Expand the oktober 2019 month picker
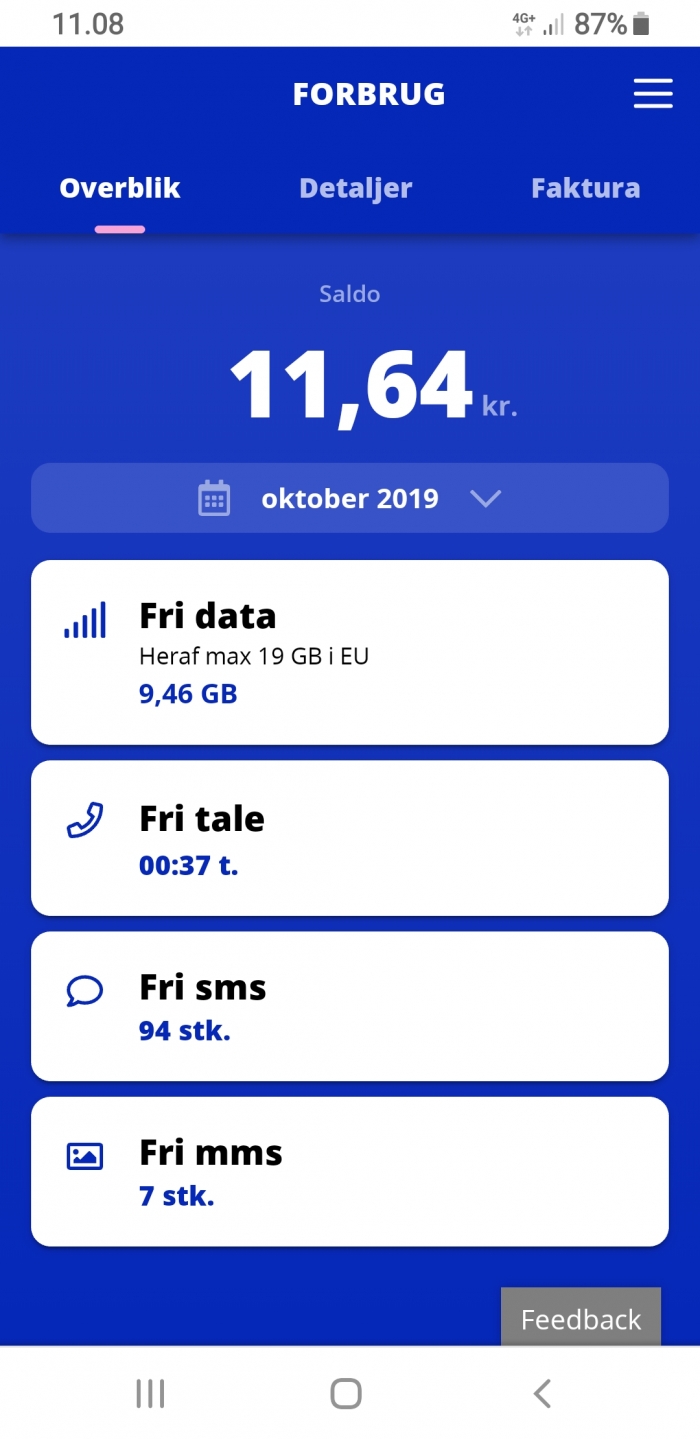This screenshot has width=700, height=1439. pos(350,498)
